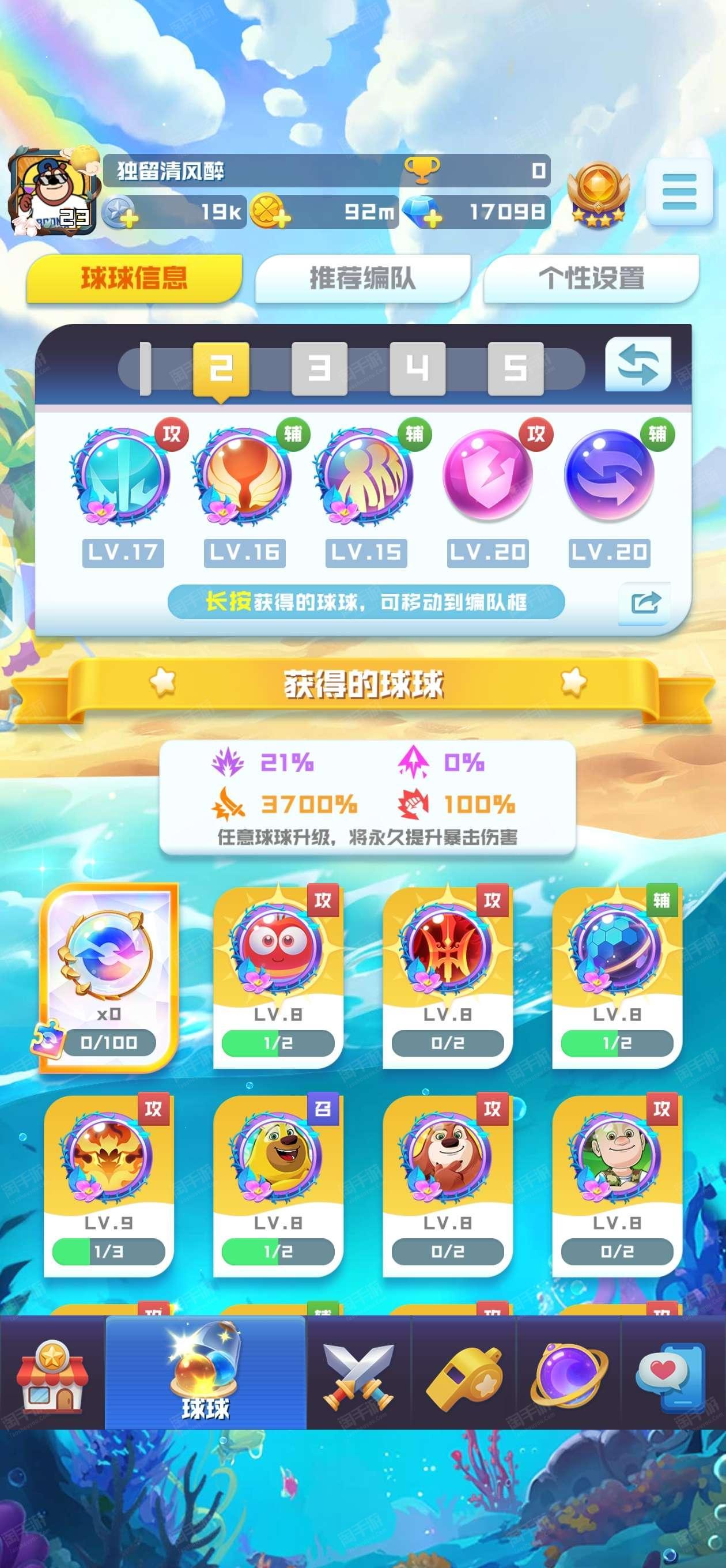Select team slot 3

click(319, 368)
